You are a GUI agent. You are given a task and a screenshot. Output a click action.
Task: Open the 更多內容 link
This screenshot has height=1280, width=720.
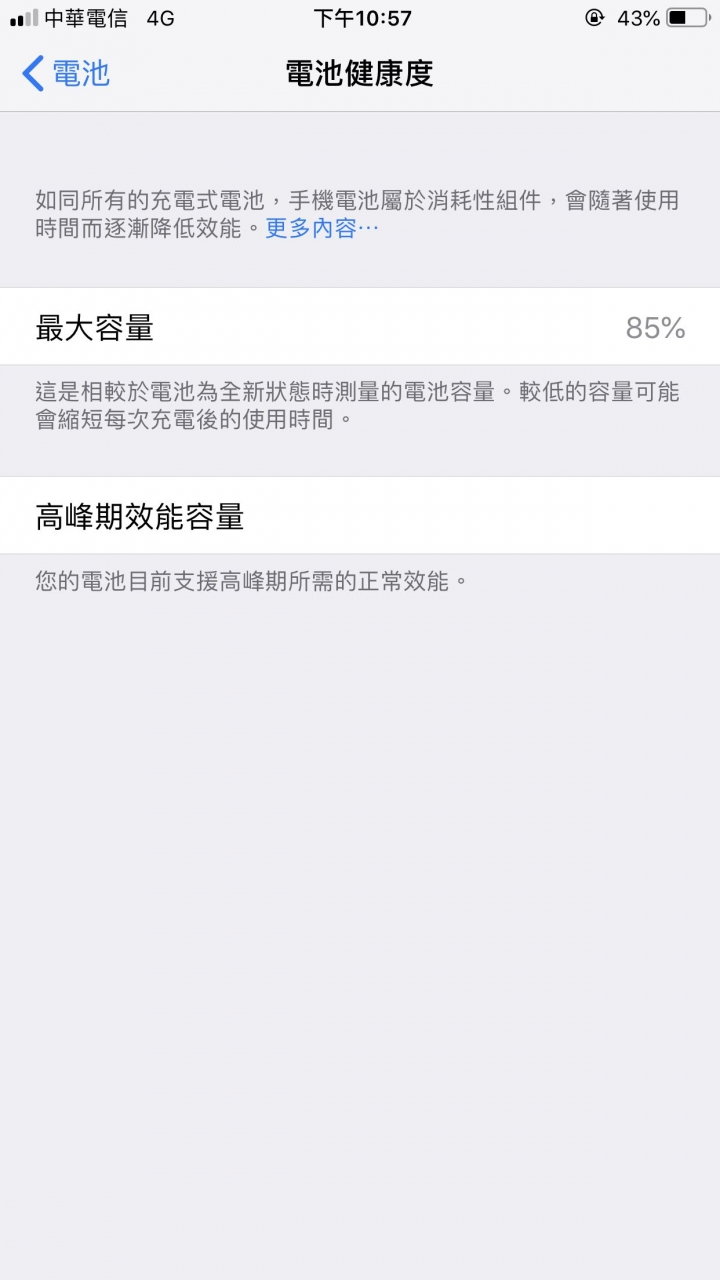[x=321, y=229]
